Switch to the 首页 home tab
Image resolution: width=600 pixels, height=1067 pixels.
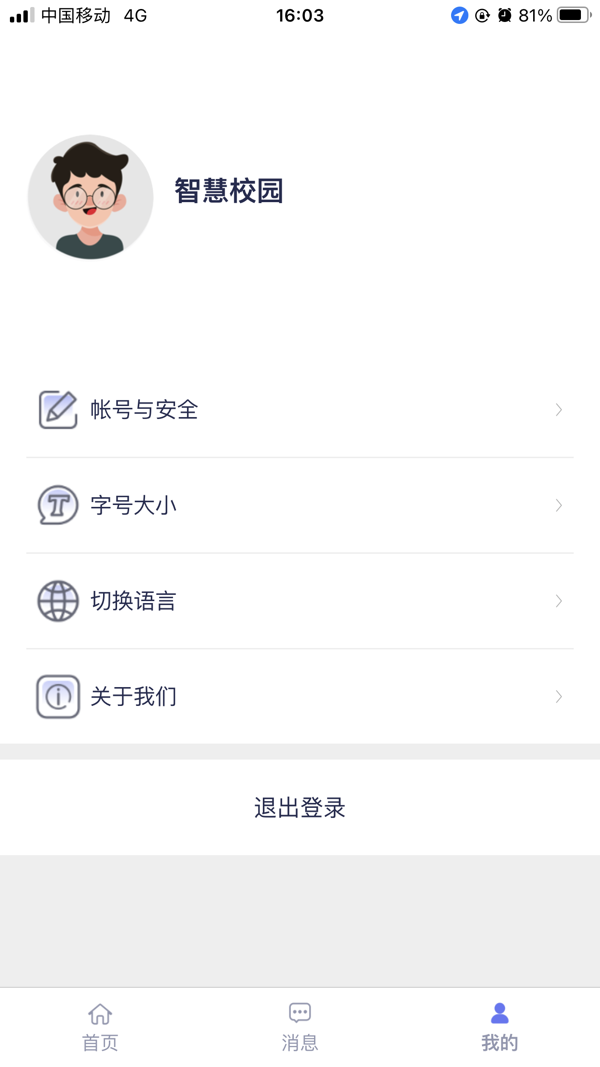pyautogui.click(x=100, y=1027)
